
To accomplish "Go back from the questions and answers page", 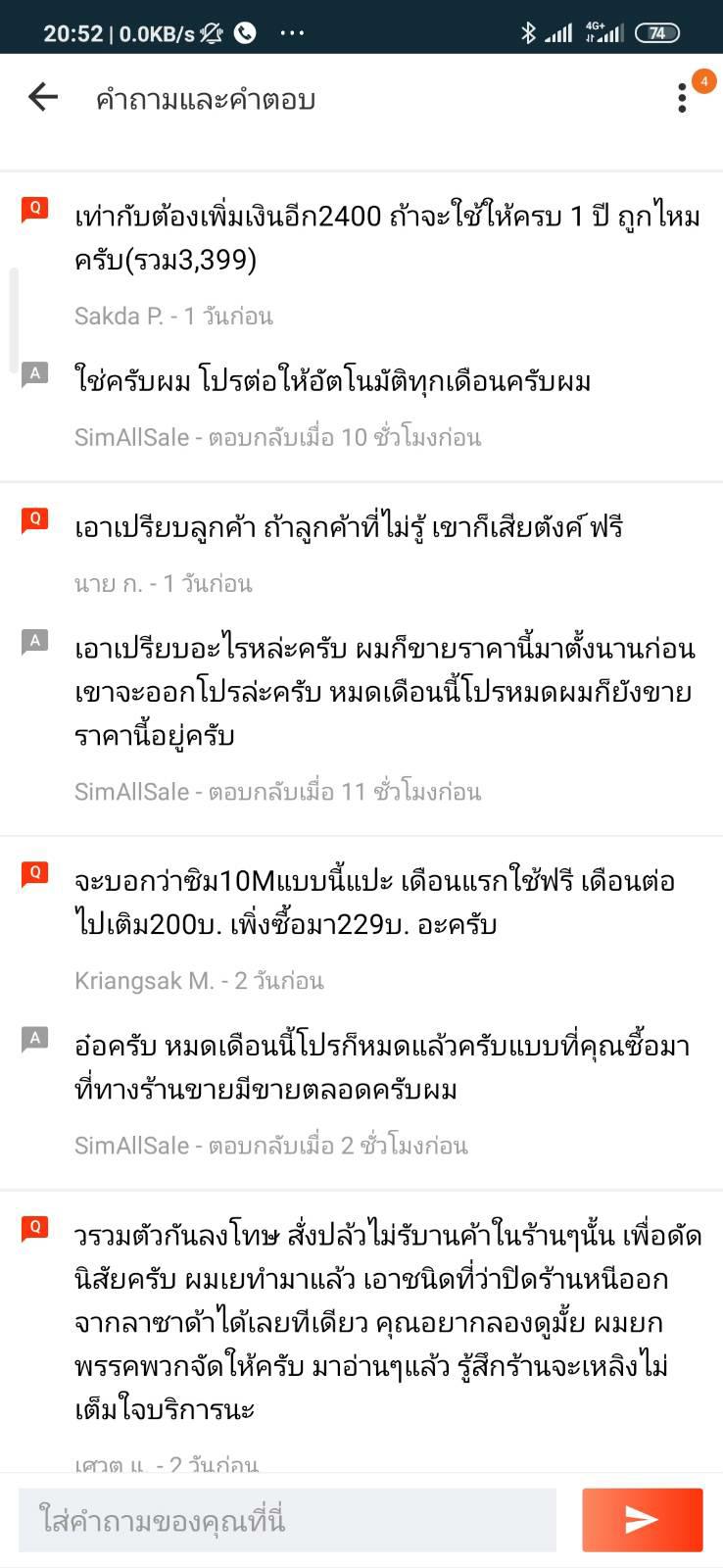I will coord(43,97).
